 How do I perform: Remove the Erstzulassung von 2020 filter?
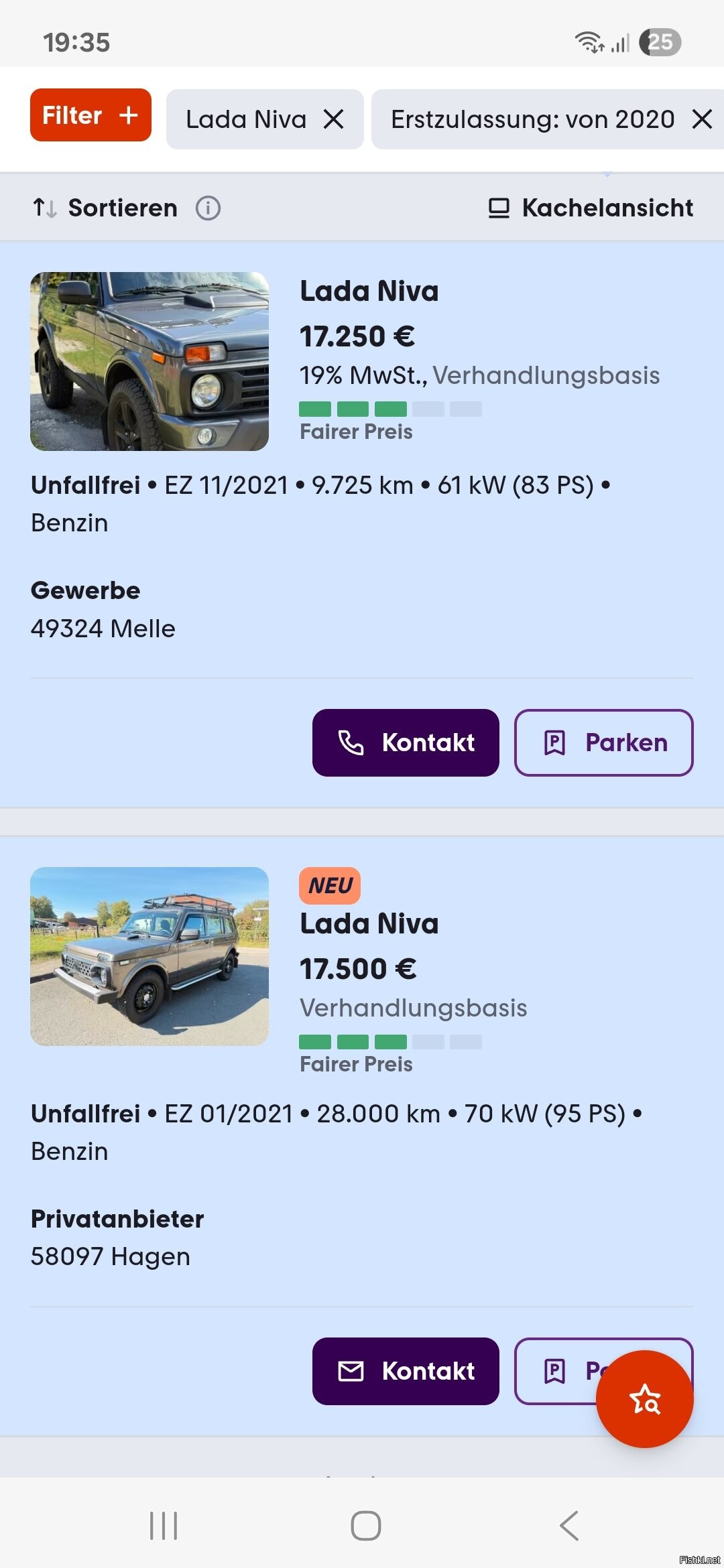(x=701, y=120)
